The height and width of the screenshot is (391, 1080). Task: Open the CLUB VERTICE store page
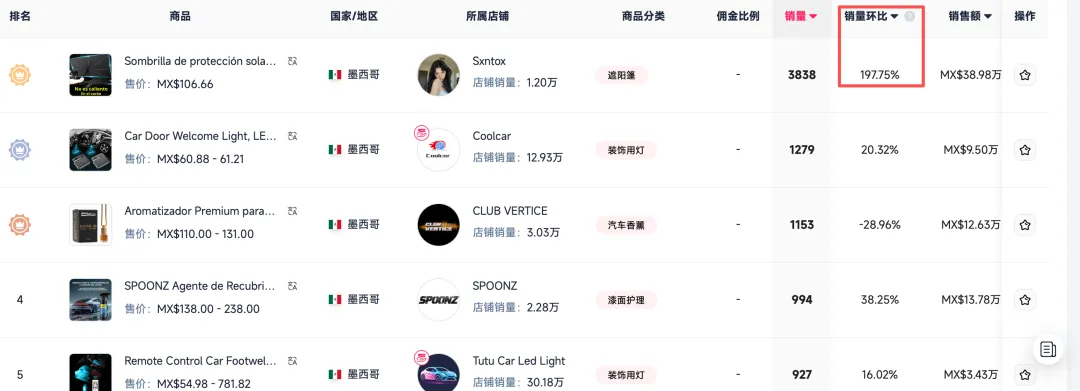(x=510, y=211)
